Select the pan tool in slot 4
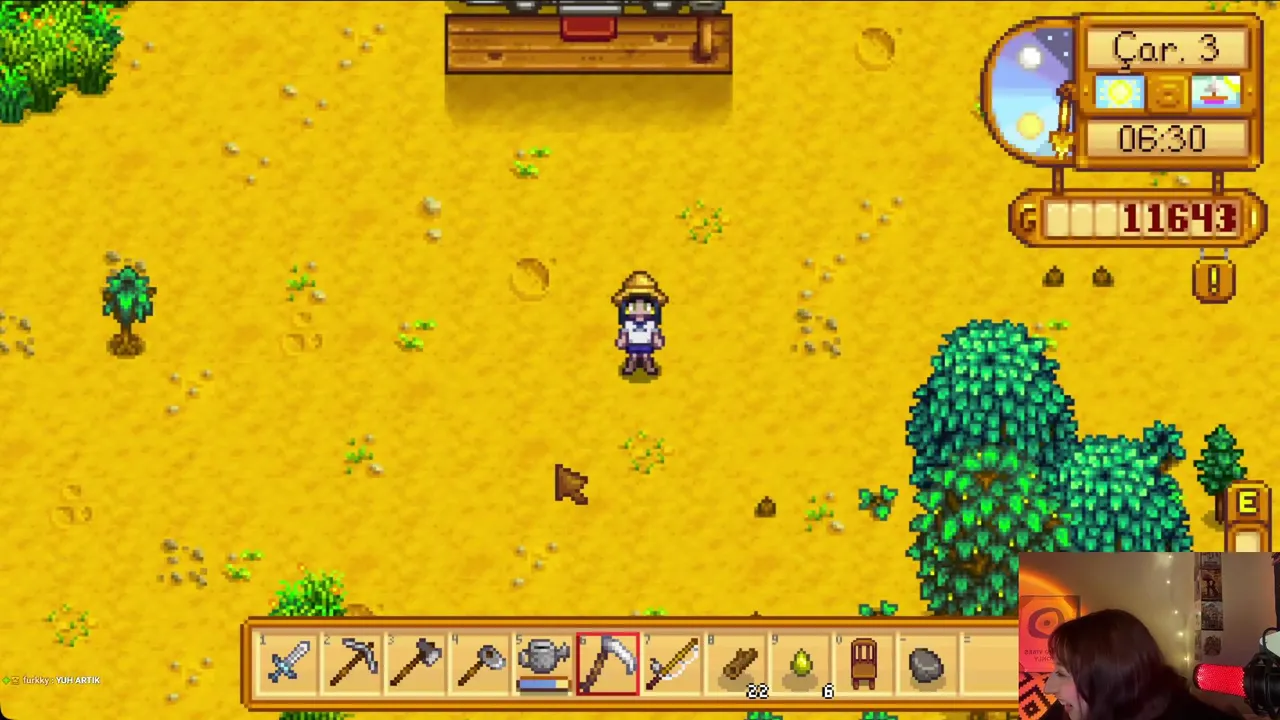This screenshot has width=1280, height=720. [481, 664]
